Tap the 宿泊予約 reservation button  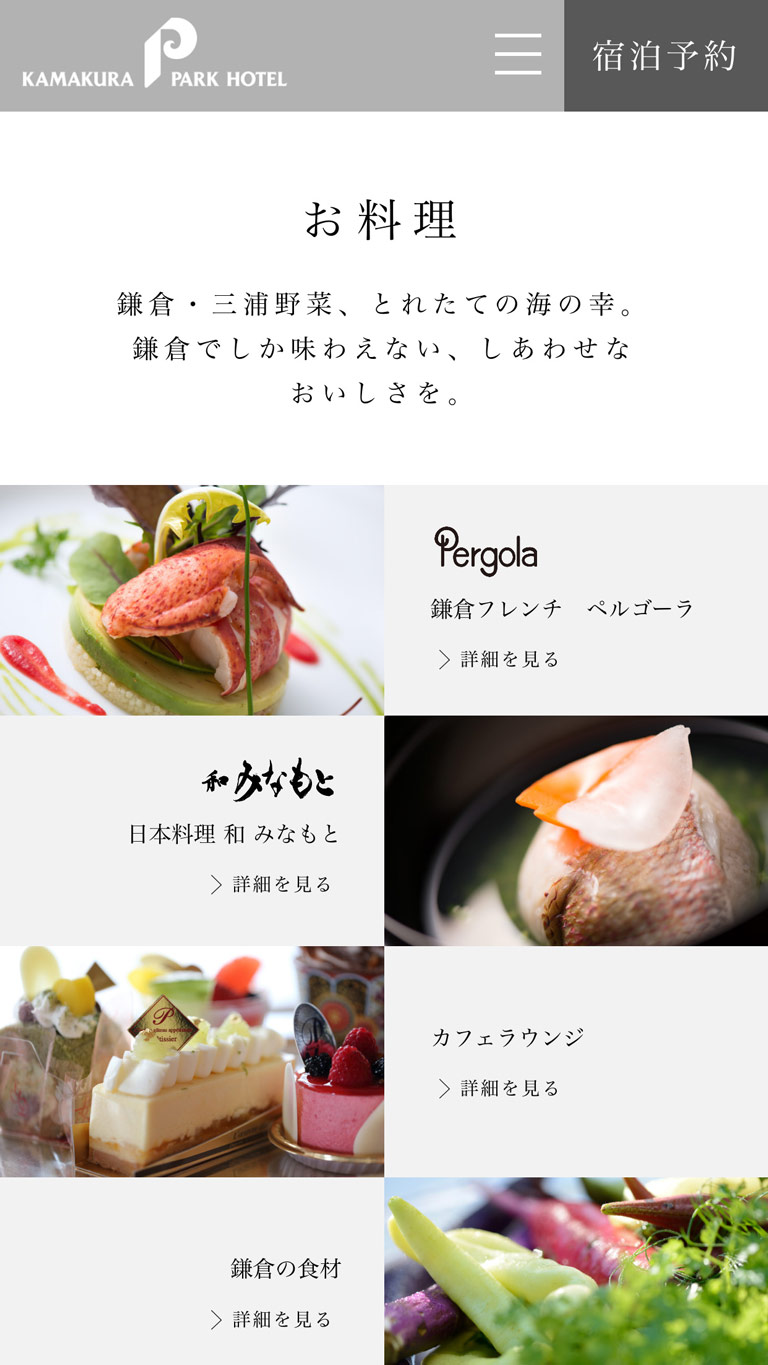(x=665, y=56)
